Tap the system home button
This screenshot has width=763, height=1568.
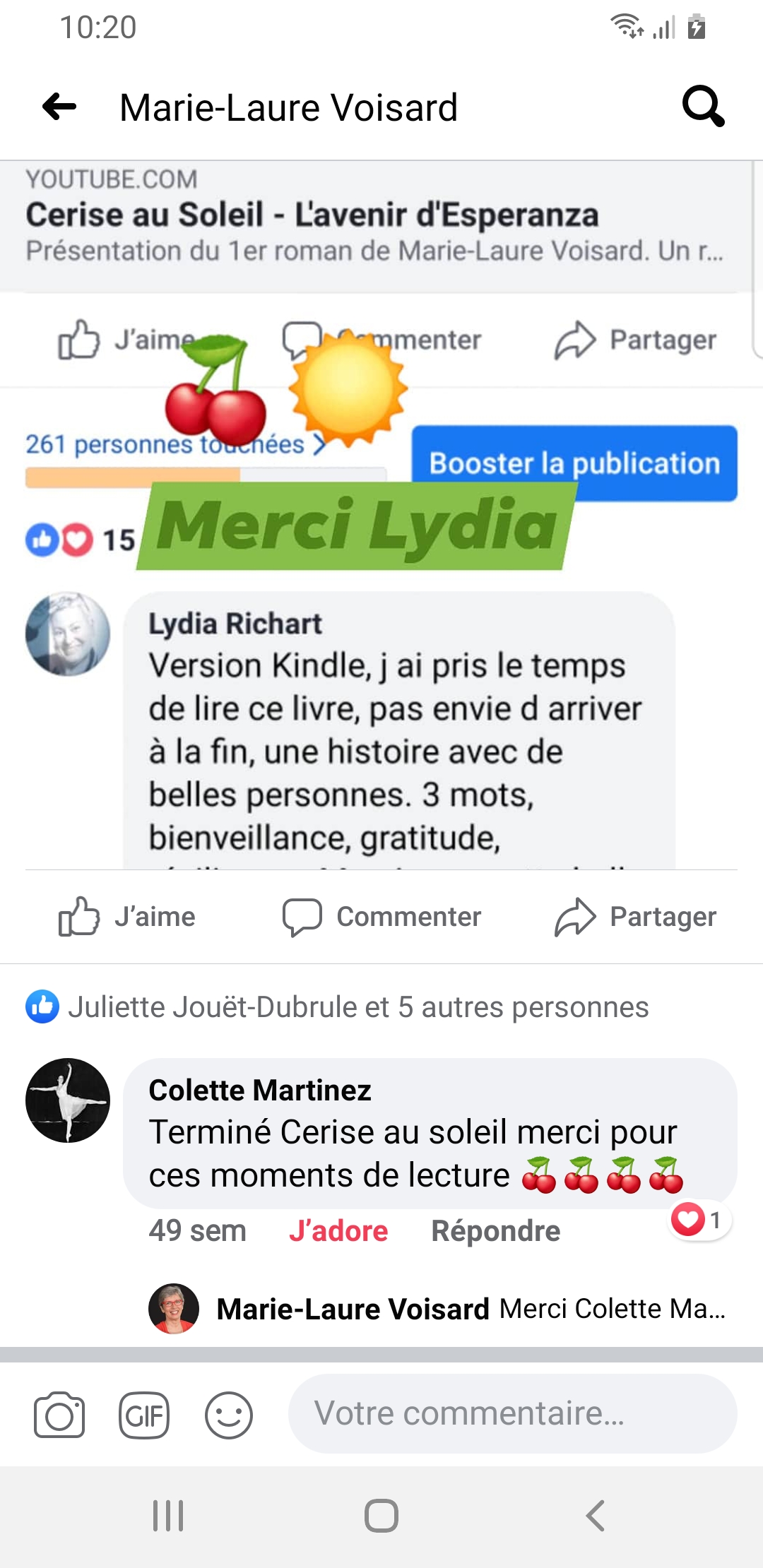pos(381,1516)
